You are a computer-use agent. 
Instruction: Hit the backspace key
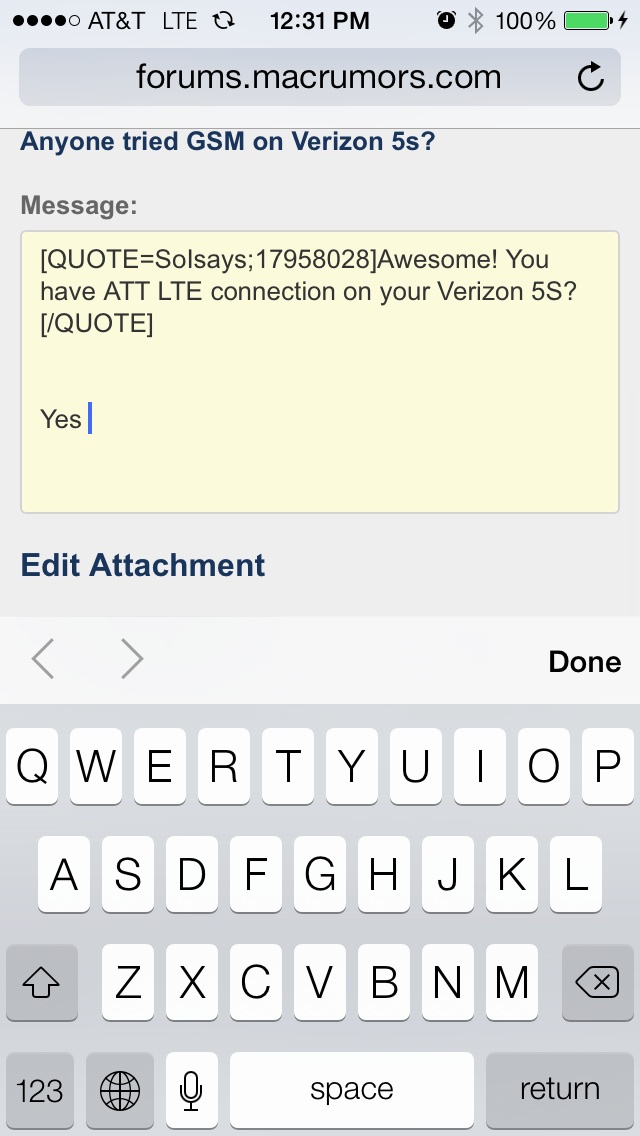click(597, 982)
